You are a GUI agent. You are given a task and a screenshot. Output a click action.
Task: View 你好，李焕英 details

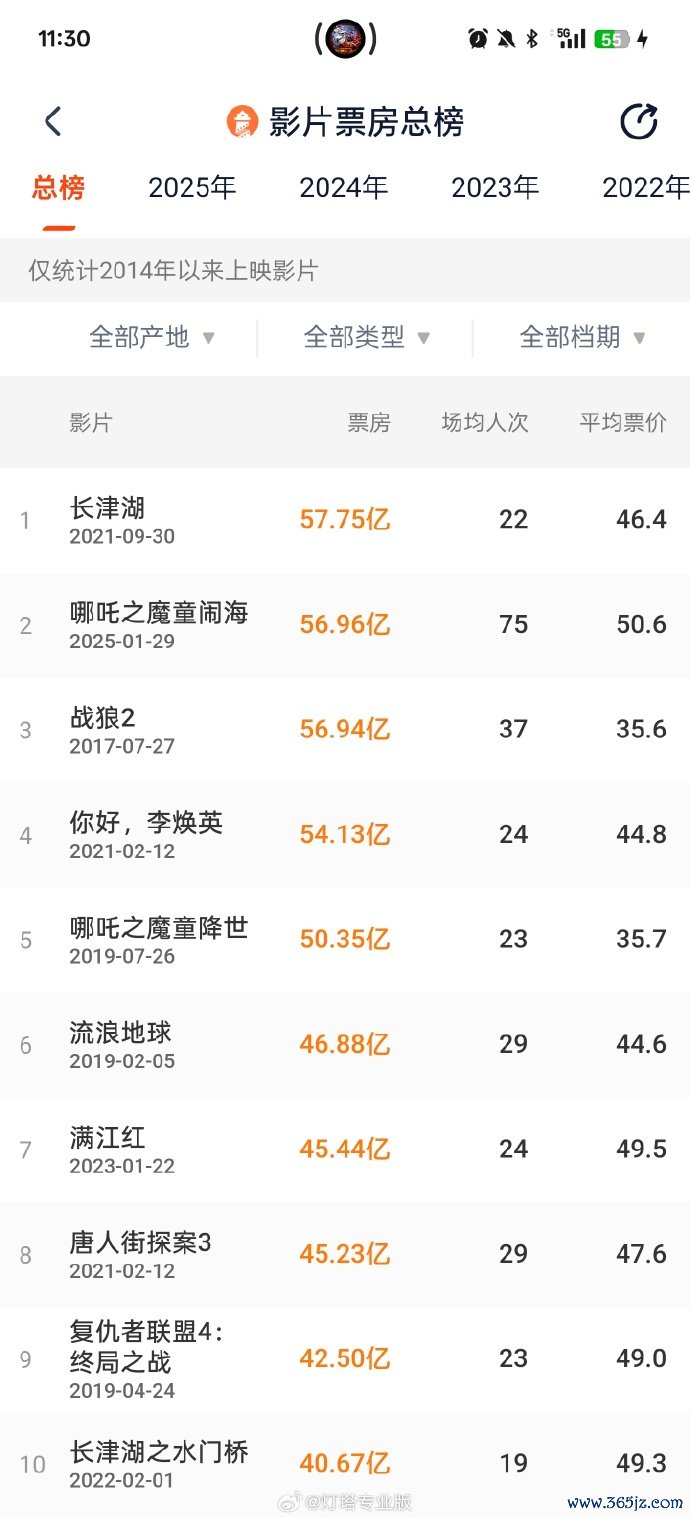pyautogui.click(x=345, y=835)
